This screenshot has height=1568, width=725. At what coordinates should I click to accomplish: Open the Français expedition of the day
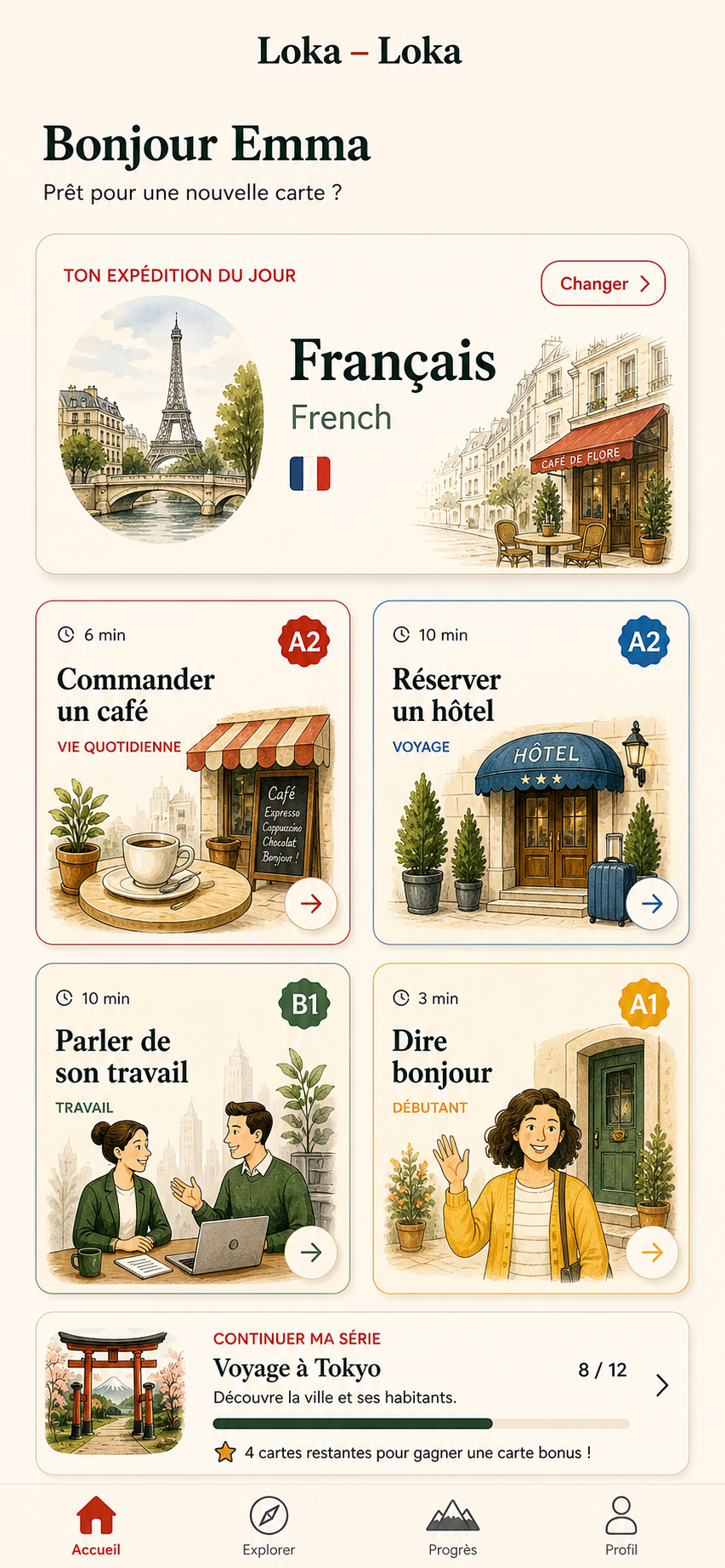(x=362, y=404)
